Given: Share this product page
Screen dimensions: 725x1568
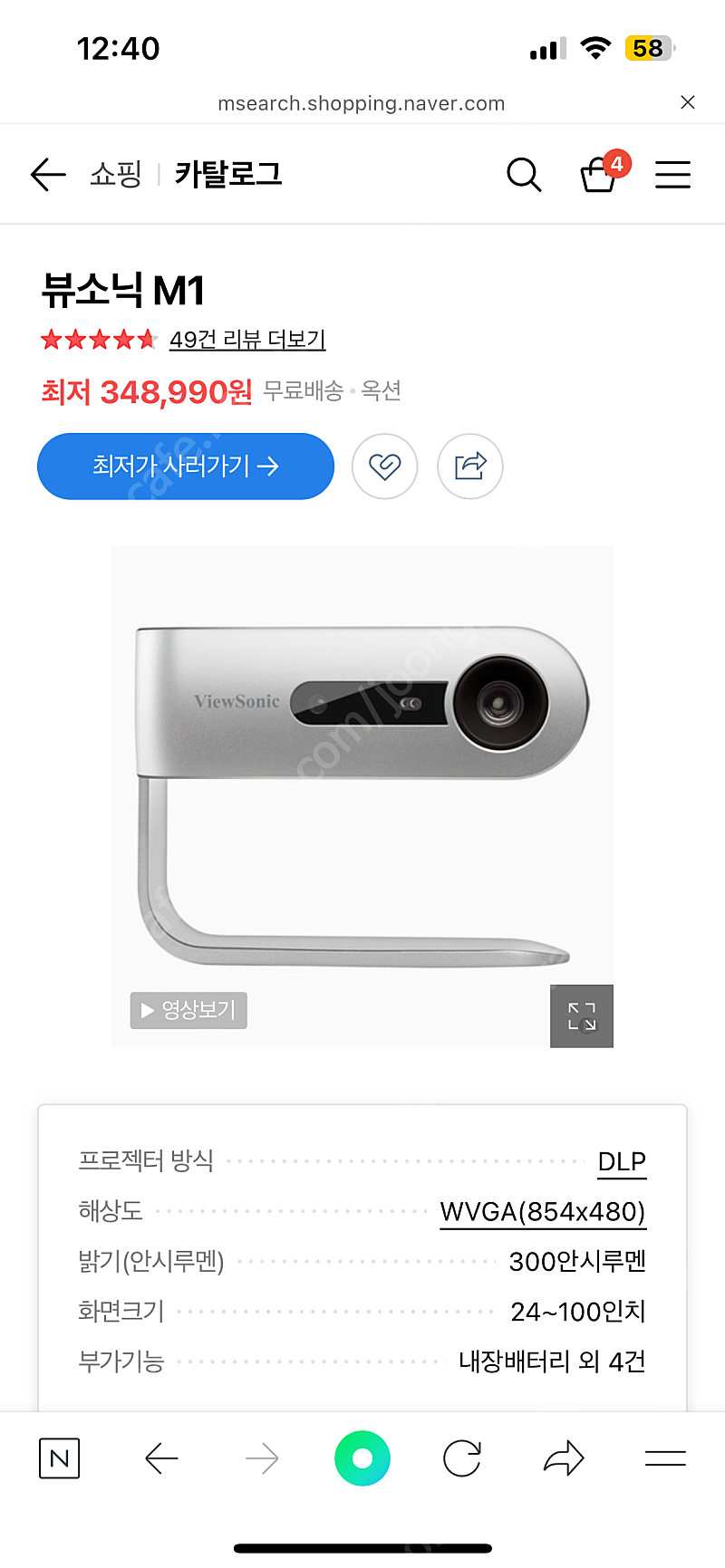Looking at the screenshot, I should pos(470,467).
